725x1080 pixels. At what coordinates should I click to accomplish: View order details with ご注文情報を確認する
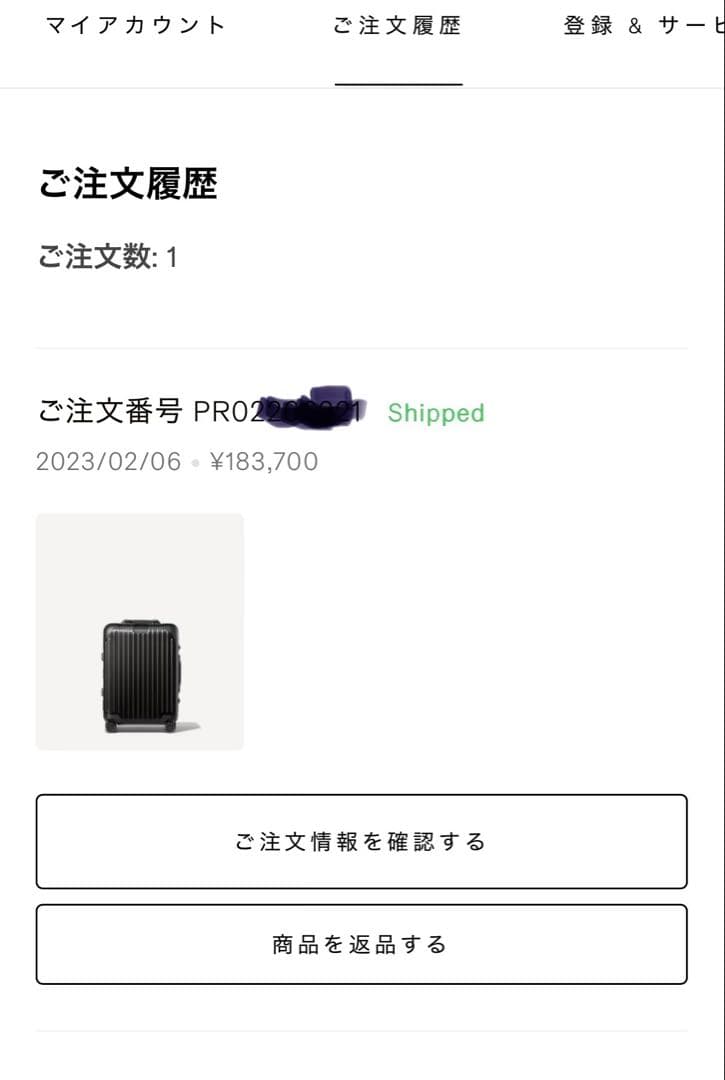[362, 841]
